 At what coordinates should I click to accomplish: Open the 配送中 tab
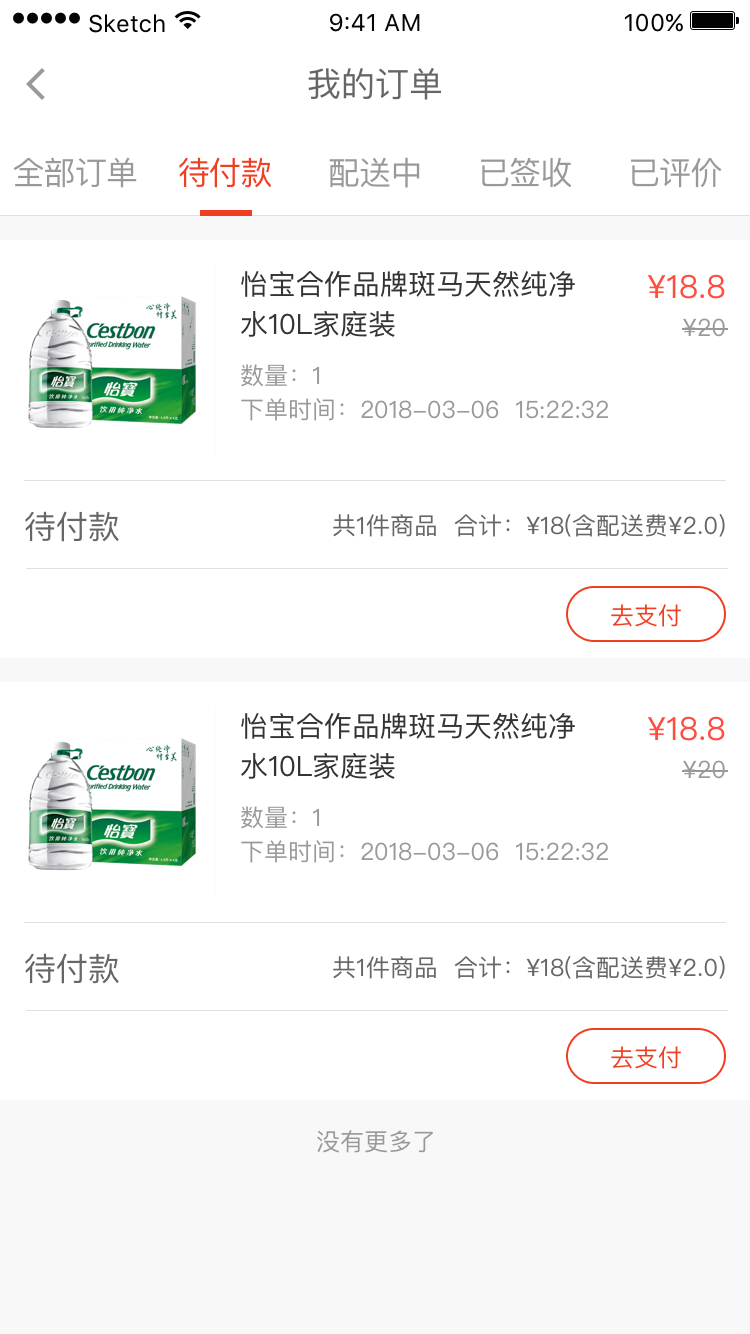375,173
